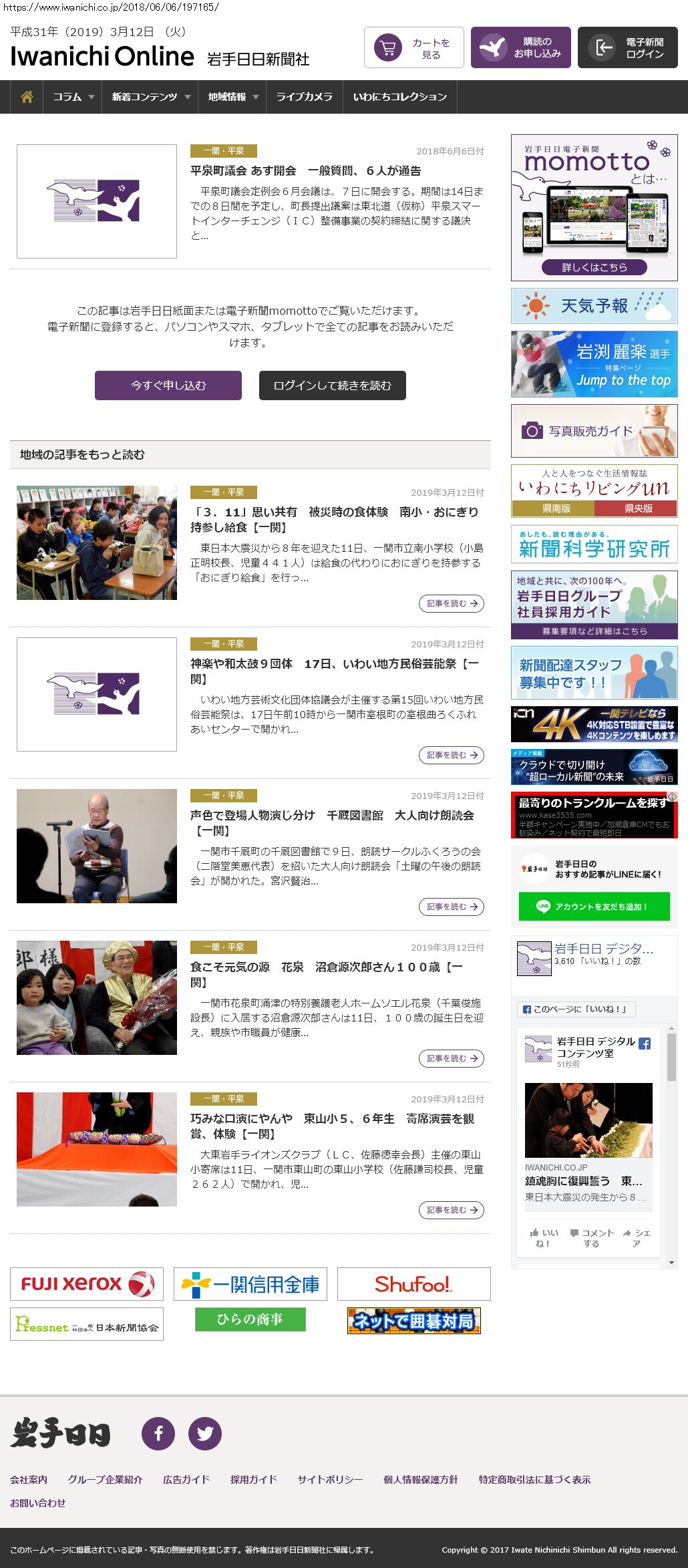Open the 天気予報 weather banner

click(594, 306)
